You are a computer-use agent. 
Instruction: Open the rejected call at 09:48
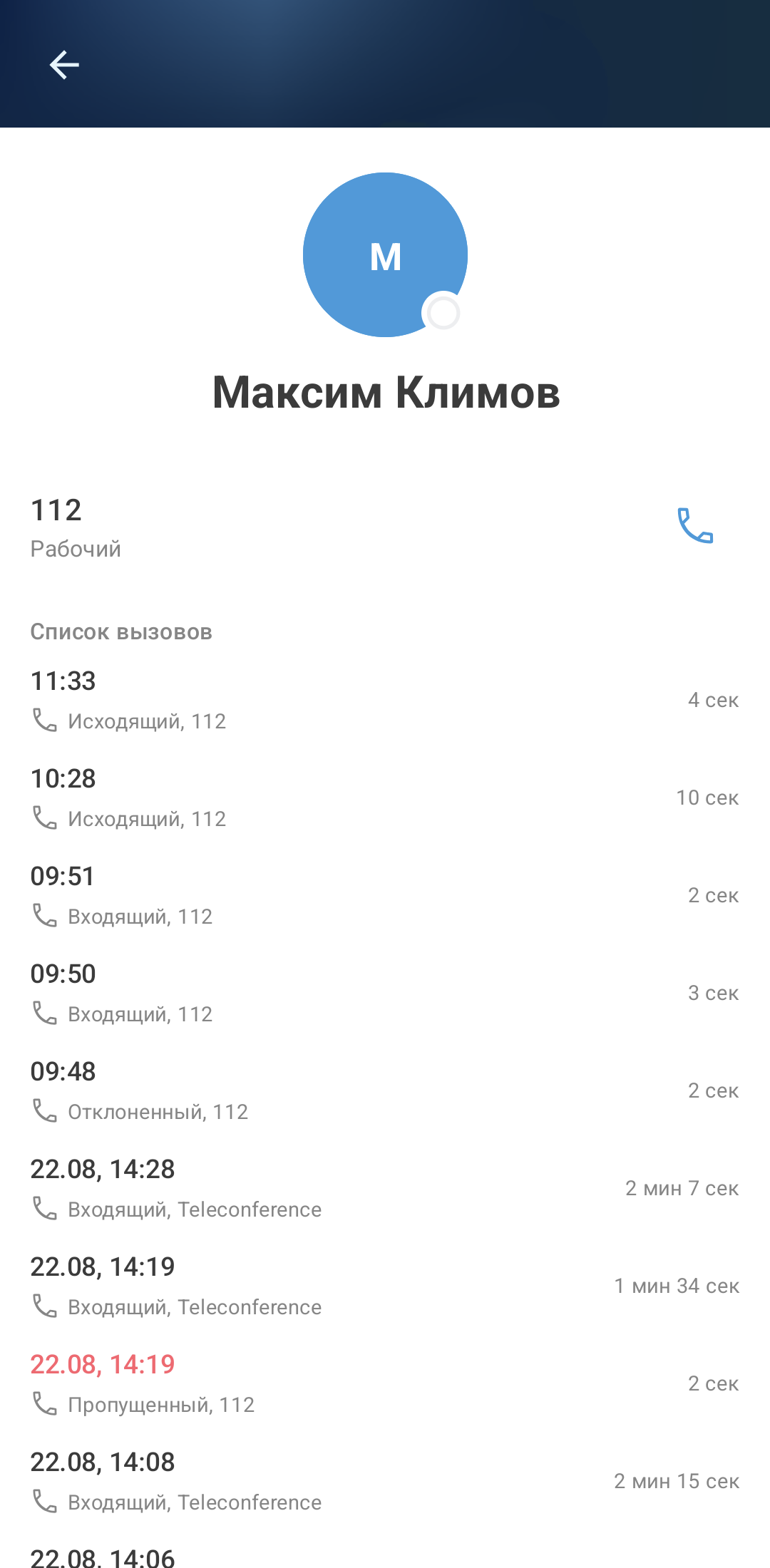385,1091
